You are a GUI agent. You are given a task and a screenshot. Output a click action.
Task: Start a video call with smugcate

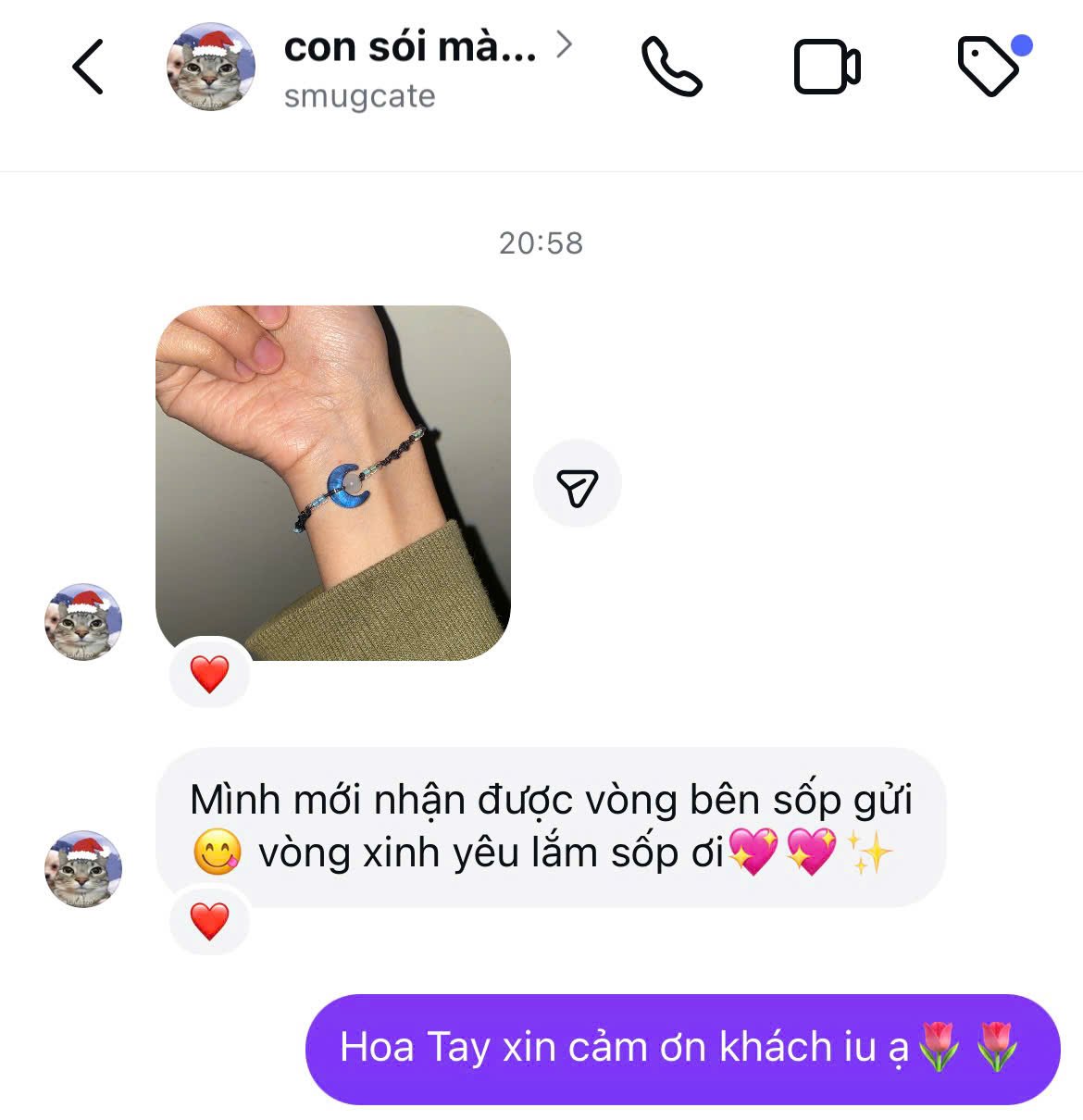click(827, 67)
